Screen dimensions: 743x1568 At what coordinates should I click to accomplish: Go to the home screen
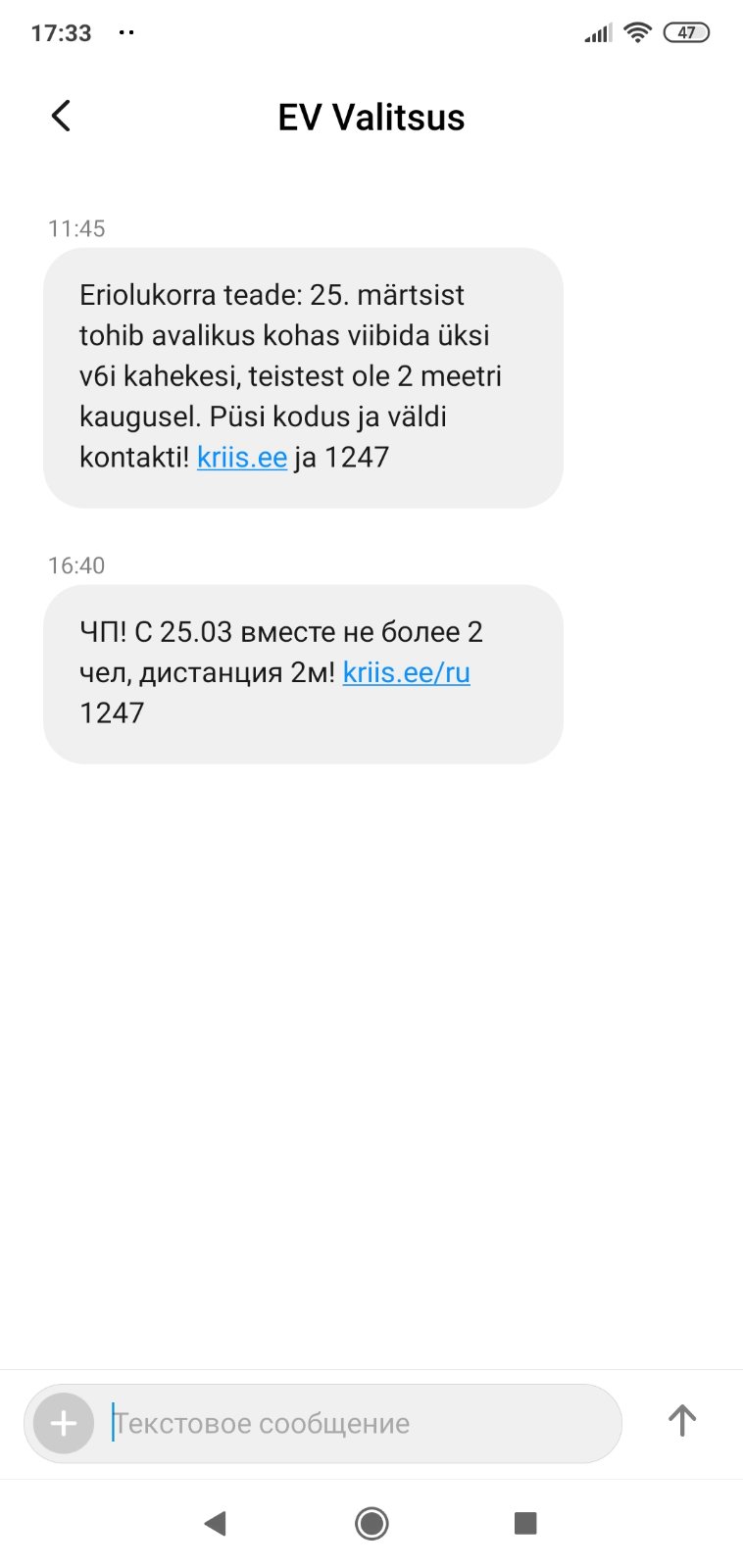[371, 1523]
